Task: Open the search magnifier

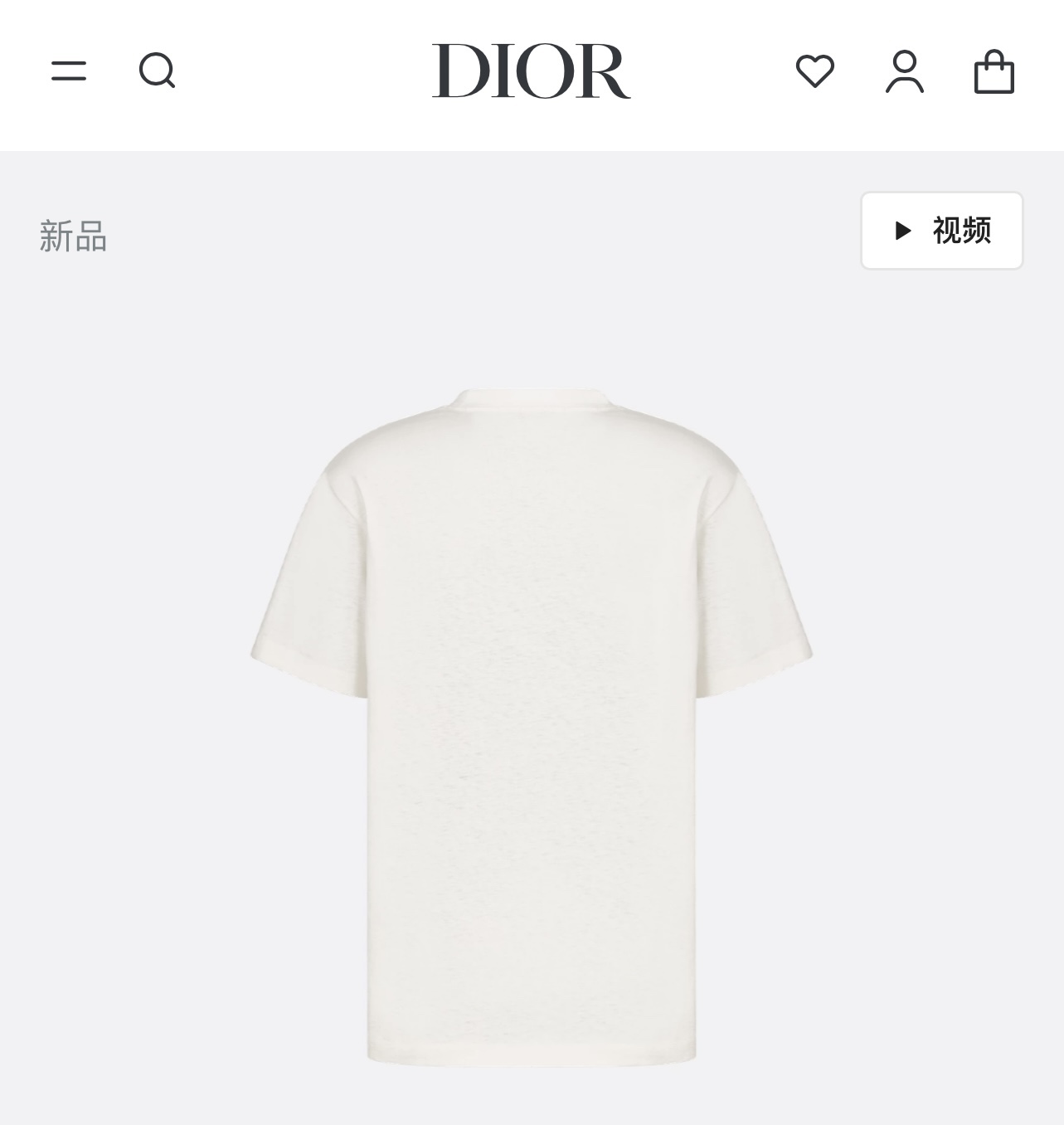Action: [x=157, y=71]
